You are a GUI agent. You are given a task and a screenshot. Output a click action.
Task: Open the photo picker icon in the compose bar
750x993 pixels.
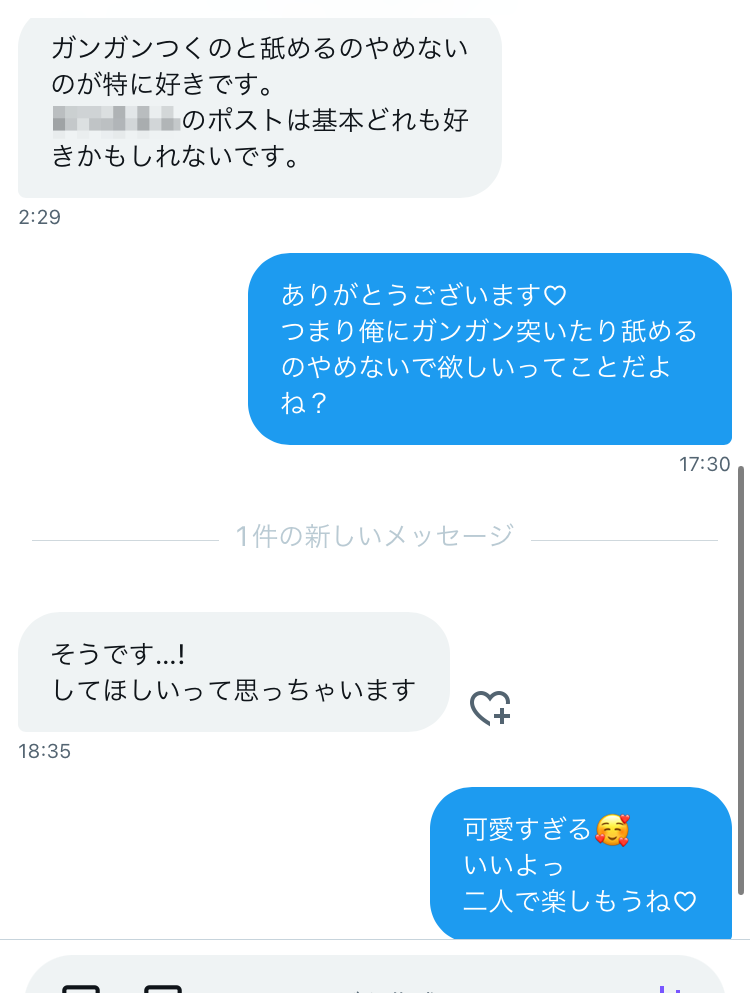(82, 988)
